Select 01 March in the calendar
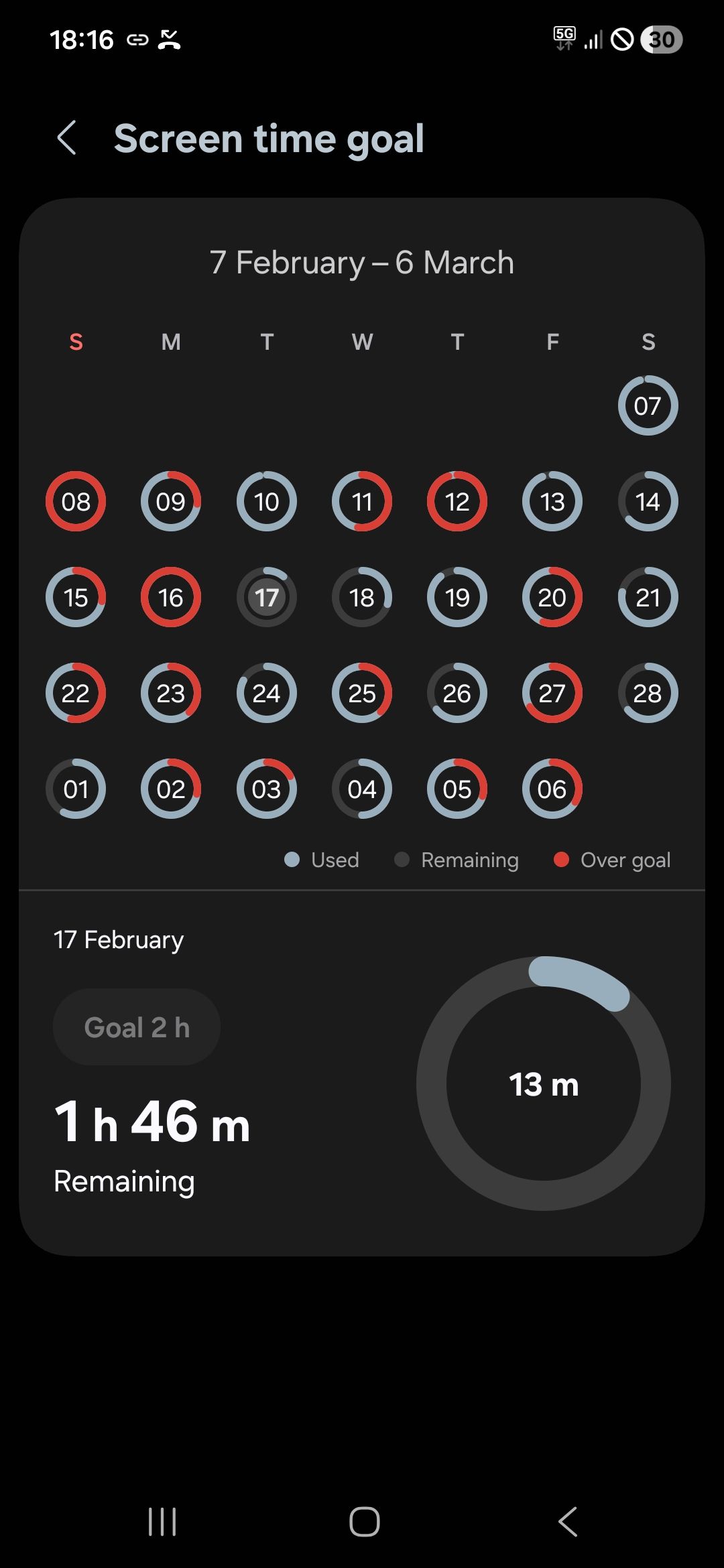This screenshot has height=1568, width=724. click(76, 789)
